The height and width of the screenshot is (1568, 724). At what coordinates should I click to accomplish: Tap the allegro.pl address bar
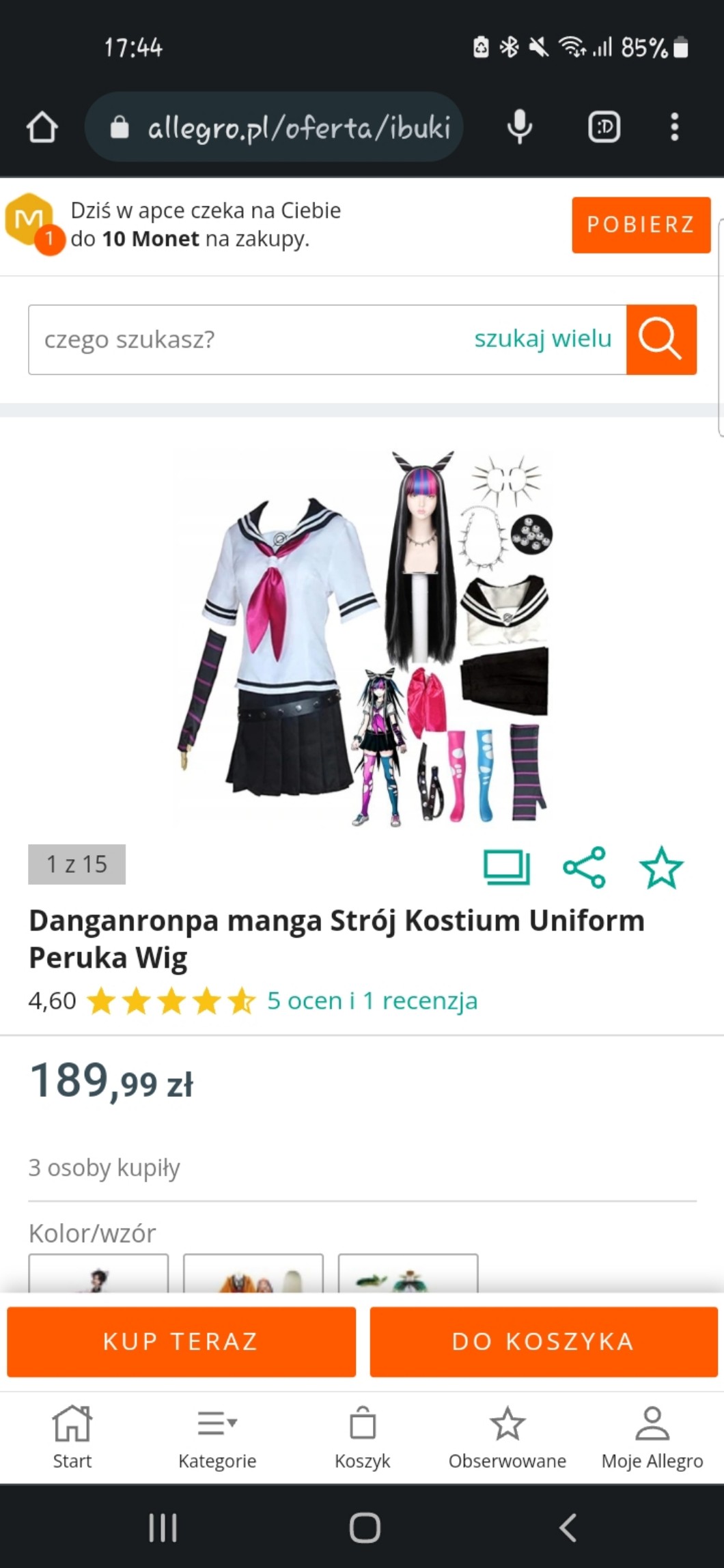(274, 127)
